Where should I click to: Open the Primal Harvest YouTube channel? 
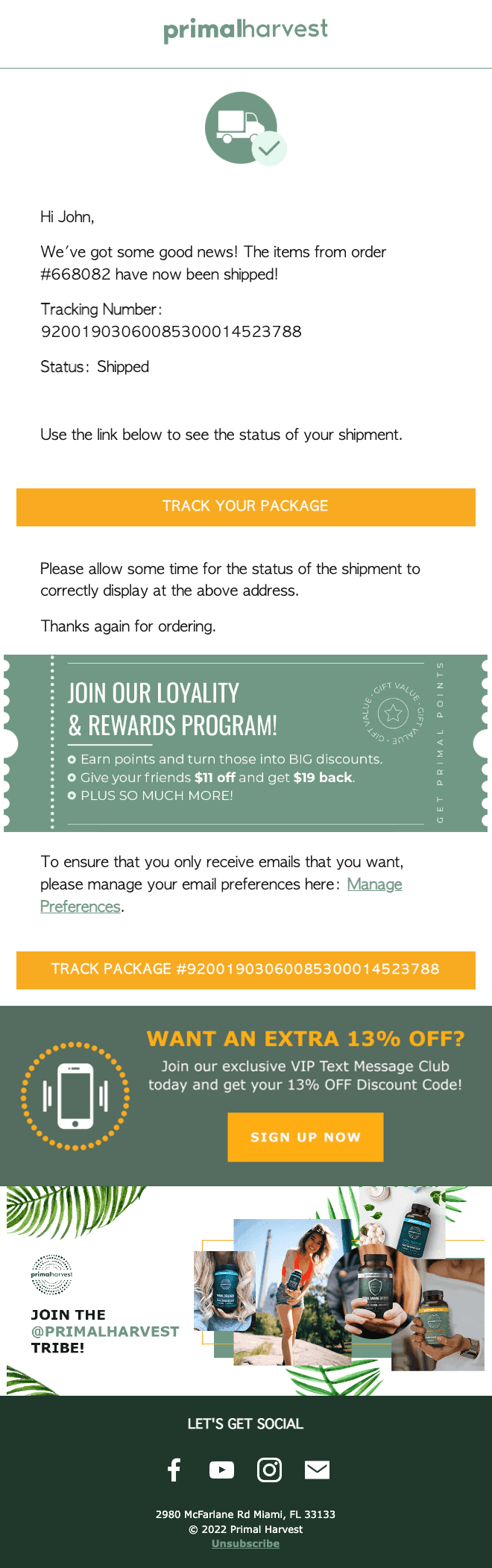[x=221, y=1470]
